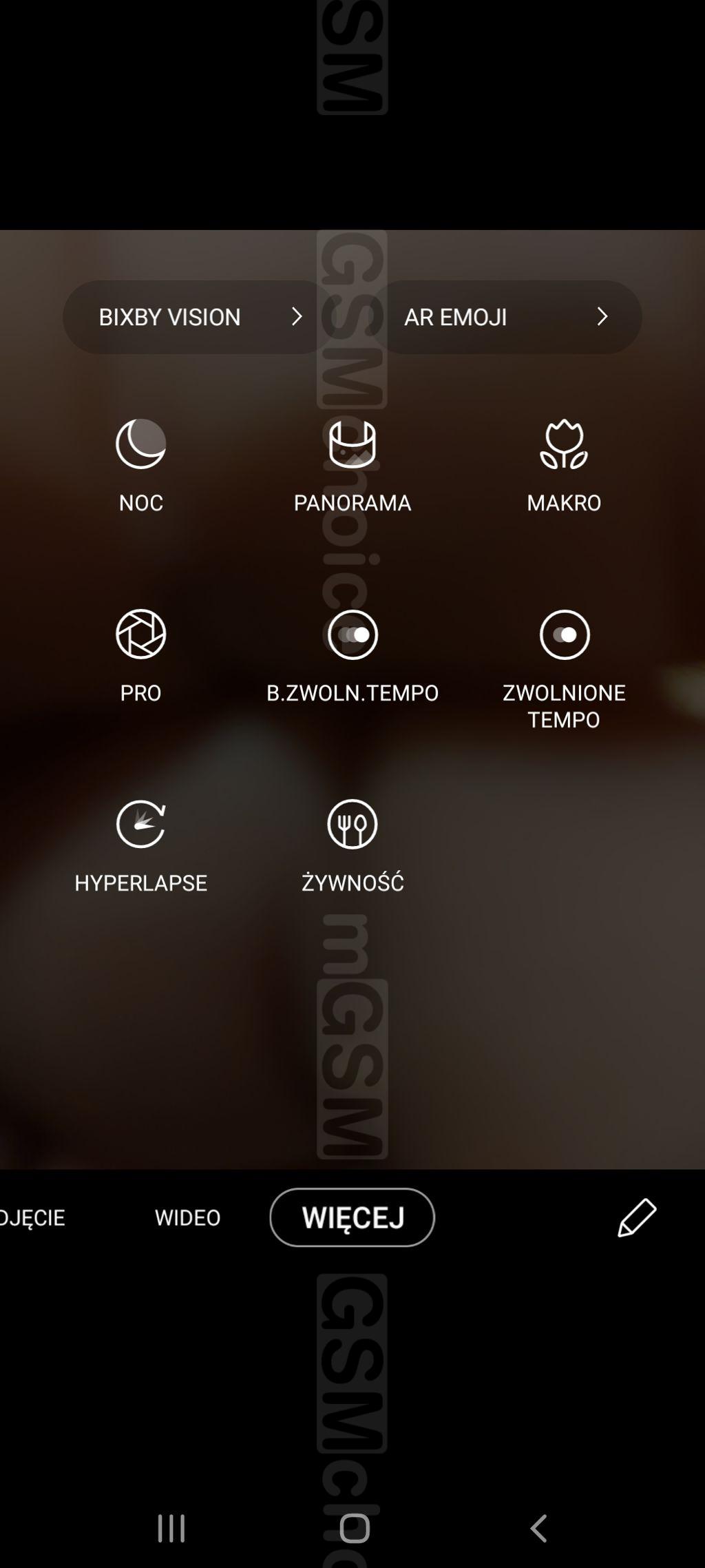705x1568 pixels.
Task: Open B.ZWOLN.TEMPO super slow-mo mode
Action: [x=352, y=655]
